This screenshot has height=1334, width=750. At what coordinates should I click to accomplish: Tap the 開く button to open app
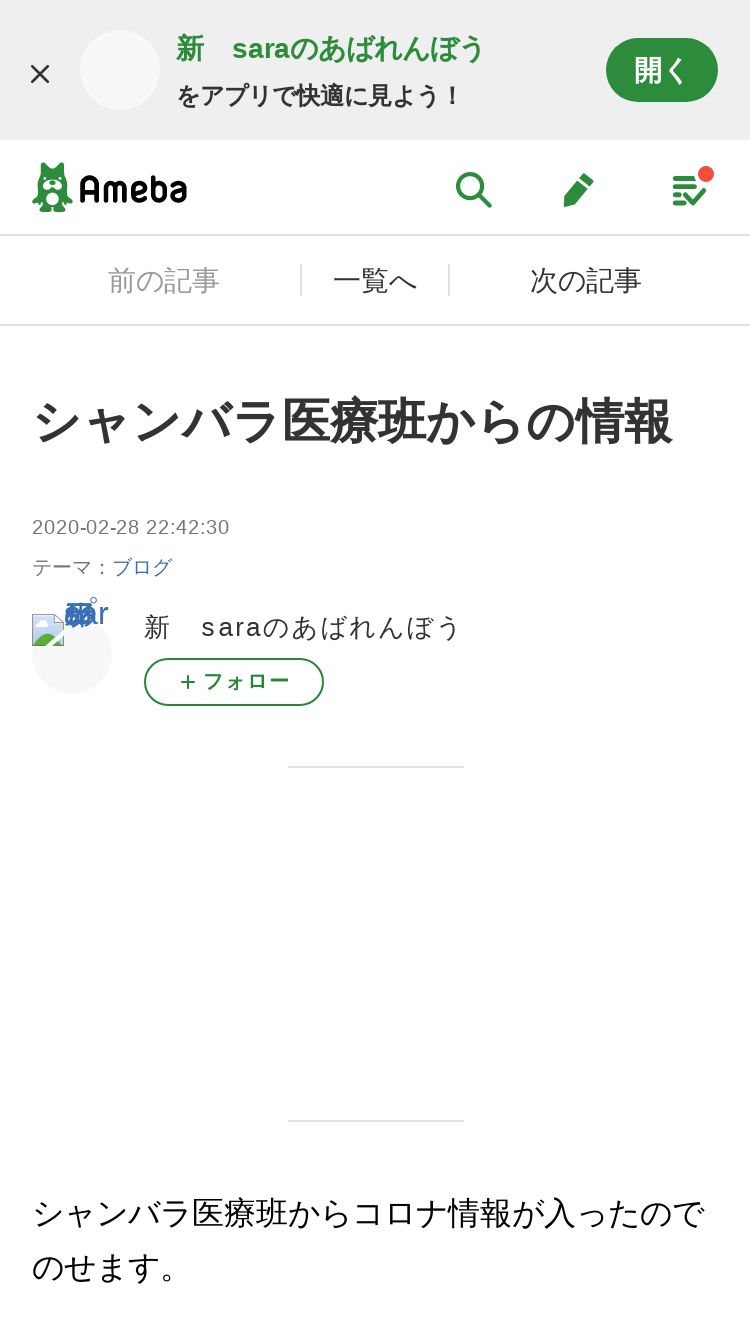pos(662,70)
